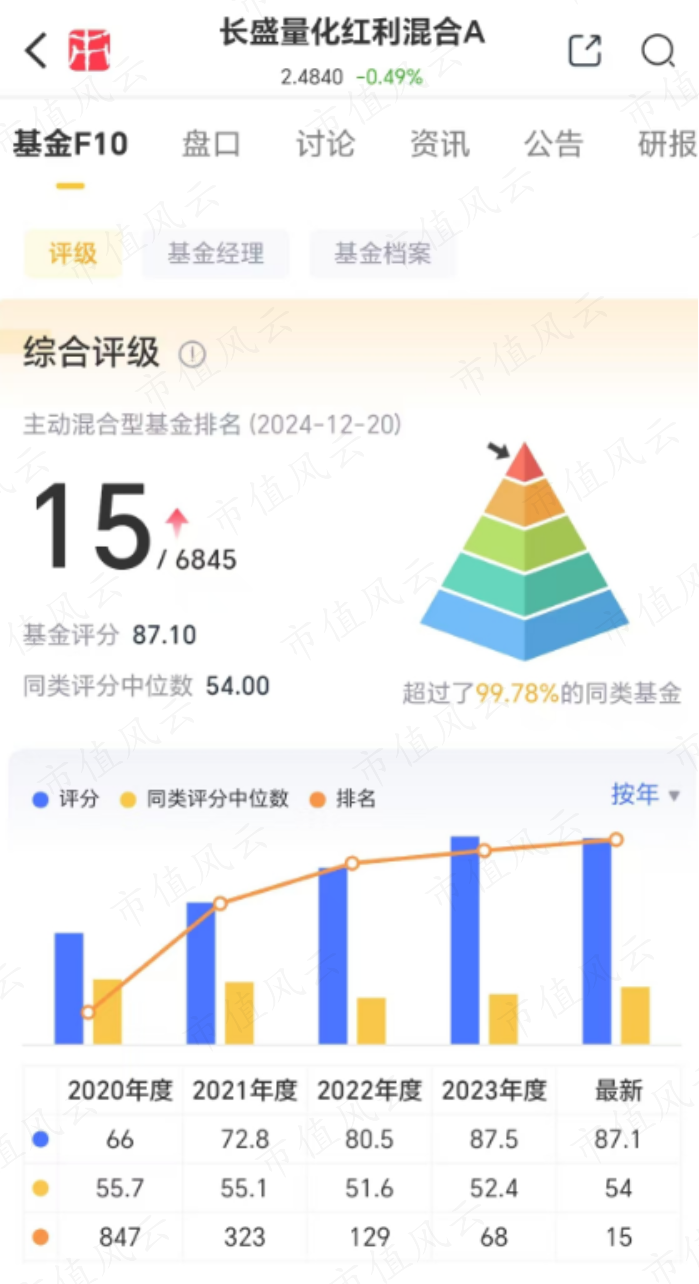
Task: Expand the 按年 period dropdown
Action: (645, 795)
